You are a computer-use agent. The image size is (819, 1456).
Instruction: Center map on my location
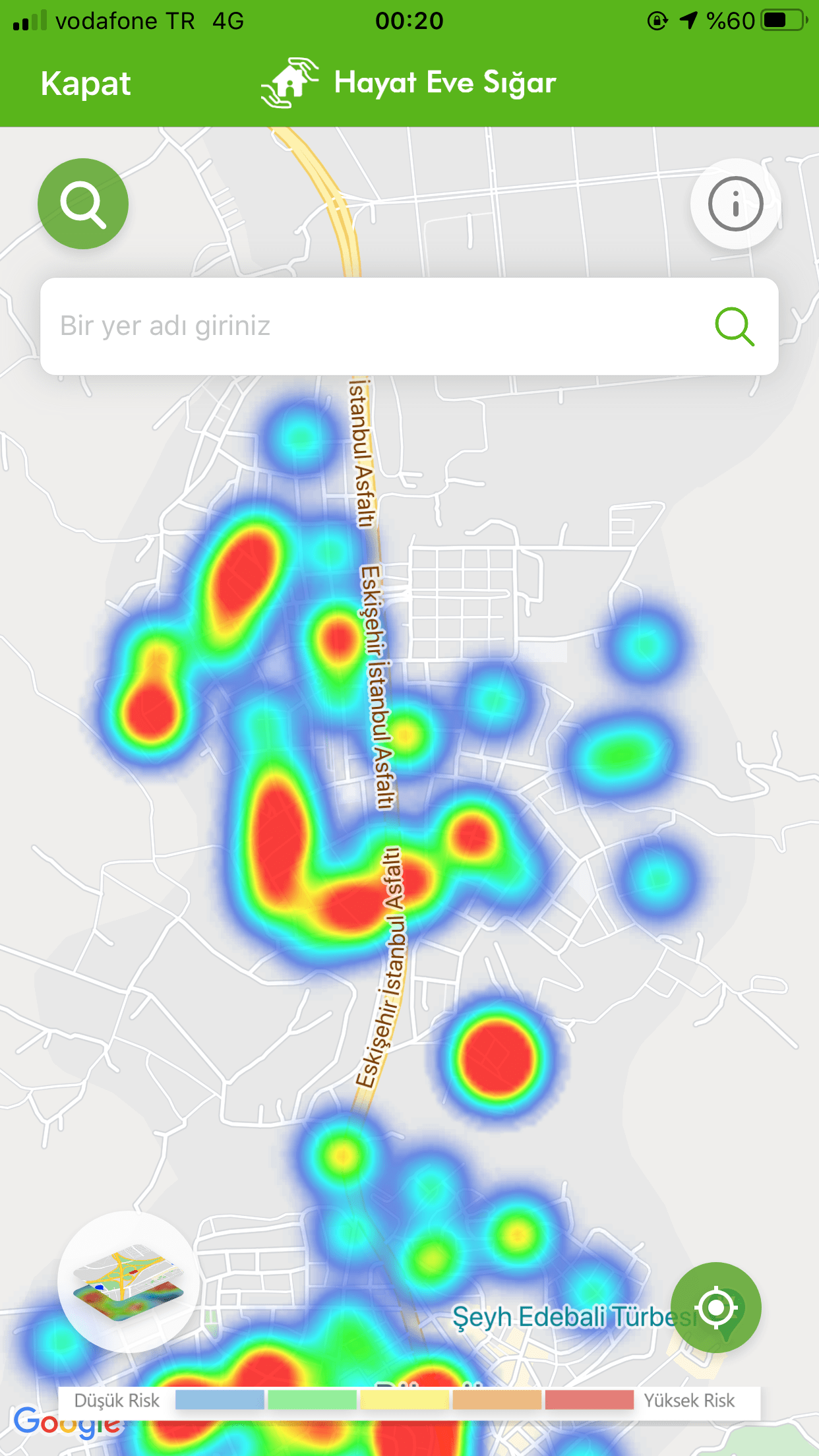click(x=716, y=1307)
